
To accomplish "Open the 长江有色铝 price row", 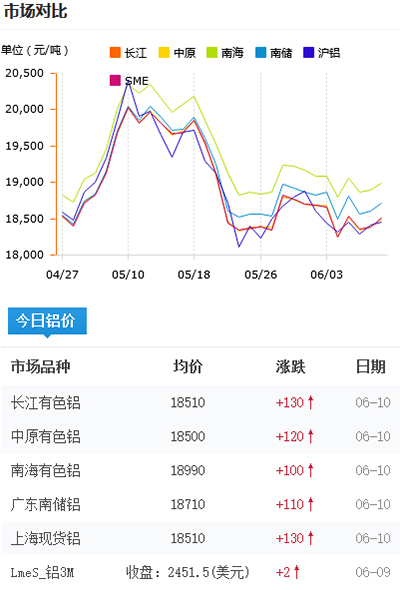I will click(x=200, y=402).
